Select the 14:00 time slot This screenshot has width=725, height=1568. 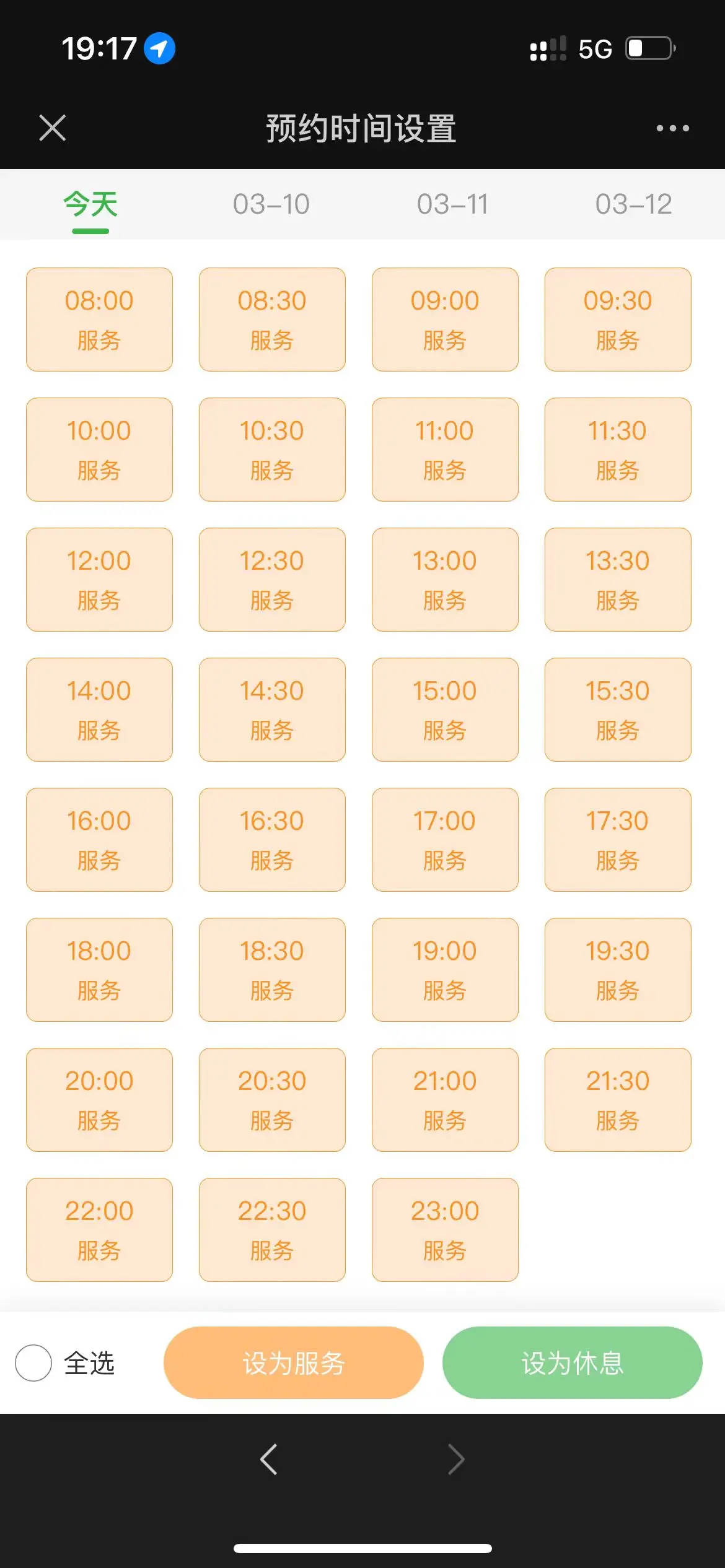(x=99, y=710)
